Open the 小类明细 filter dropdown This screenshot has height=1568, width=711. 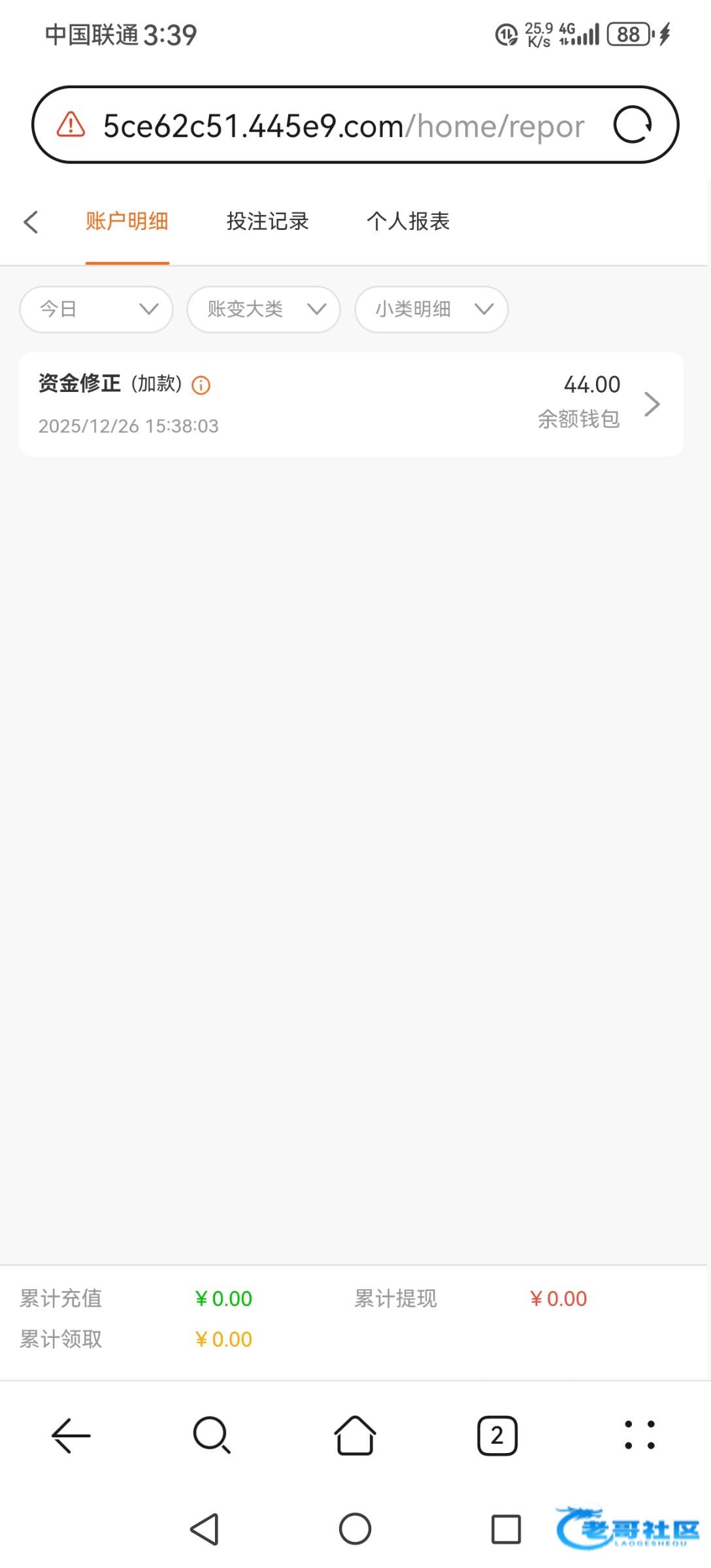[431, 309]
